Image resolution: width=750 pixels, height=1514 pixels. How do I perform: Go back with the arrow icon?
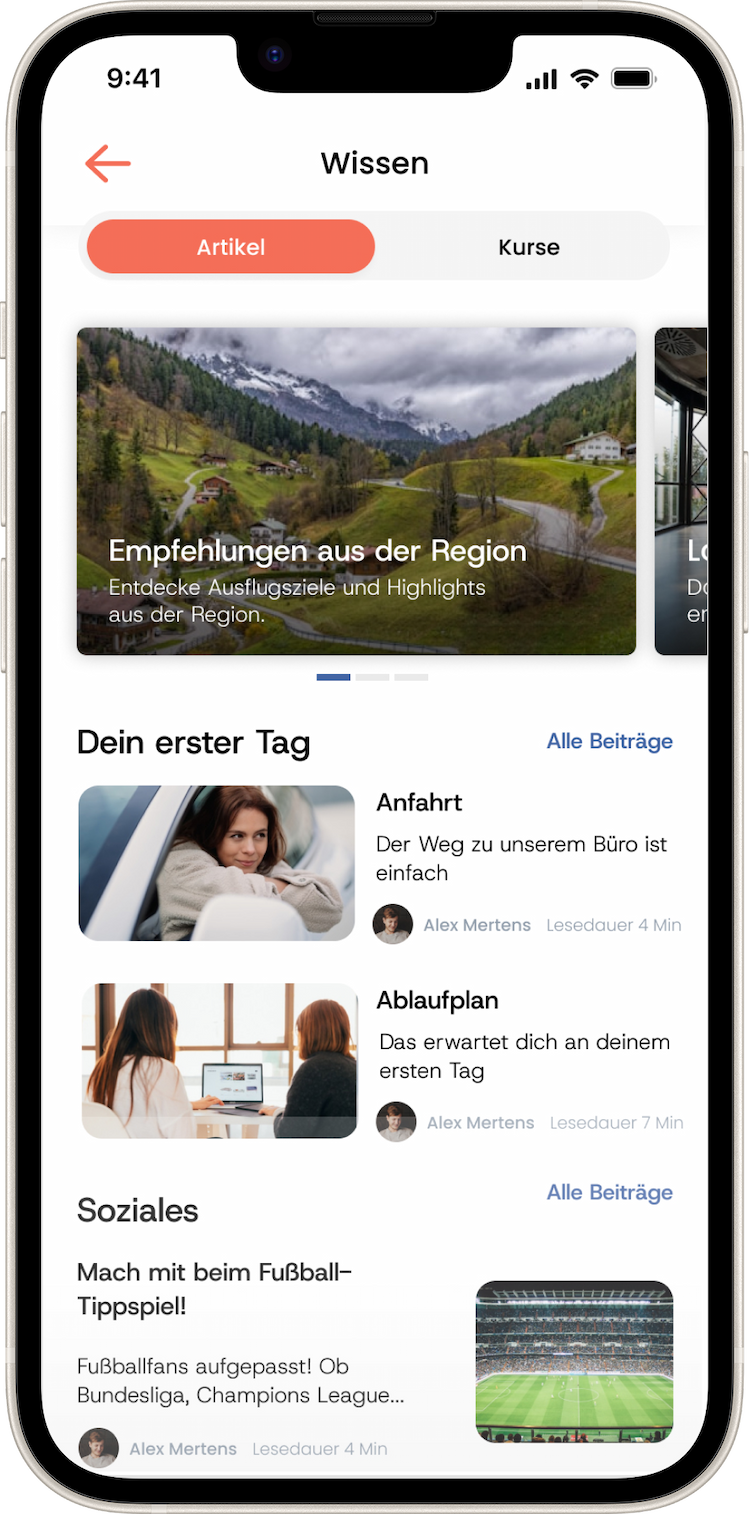click(x=108, y=163)
